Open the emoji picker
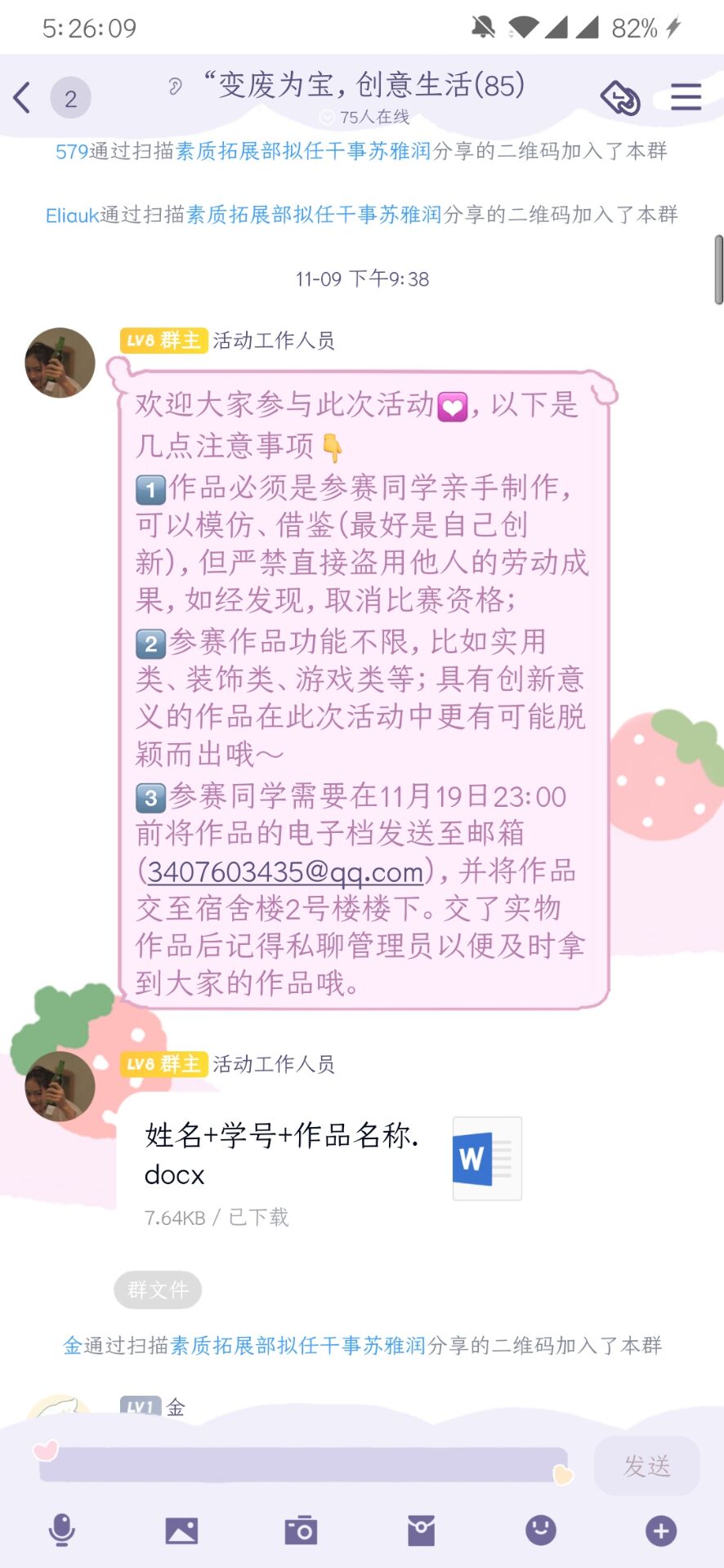 point(540,1530)
